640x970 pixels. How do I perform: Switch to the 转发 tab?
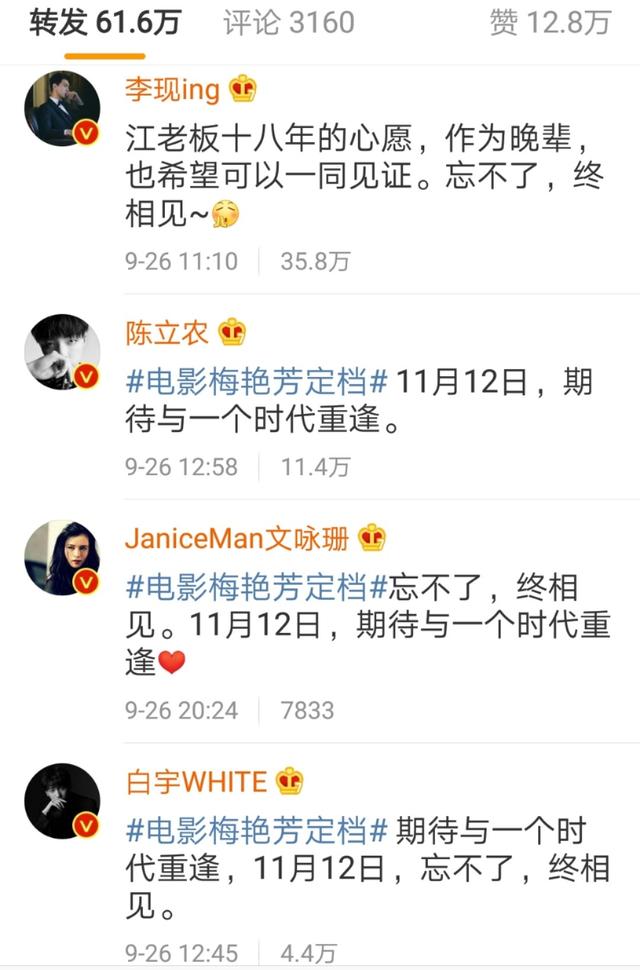pyautogui.click(x=103, y=23)
